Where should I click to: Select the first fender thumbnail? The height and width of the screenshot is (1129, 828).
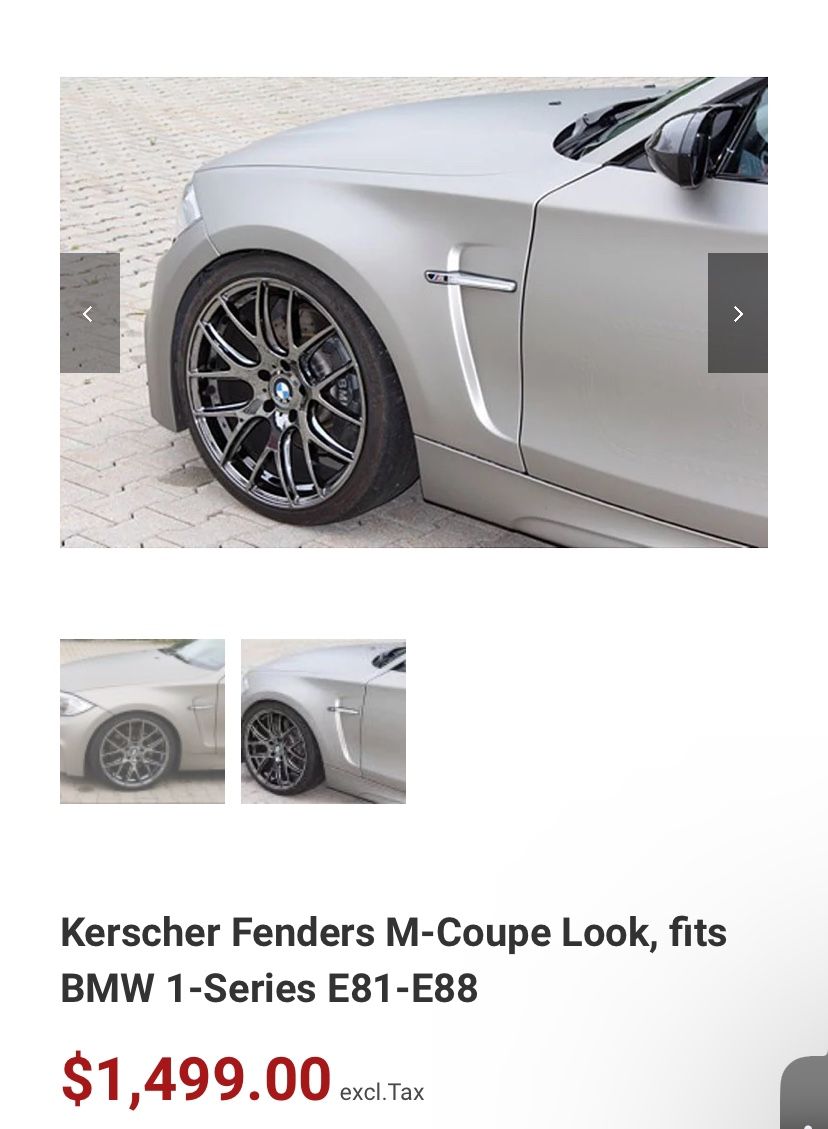coord(142,721)
